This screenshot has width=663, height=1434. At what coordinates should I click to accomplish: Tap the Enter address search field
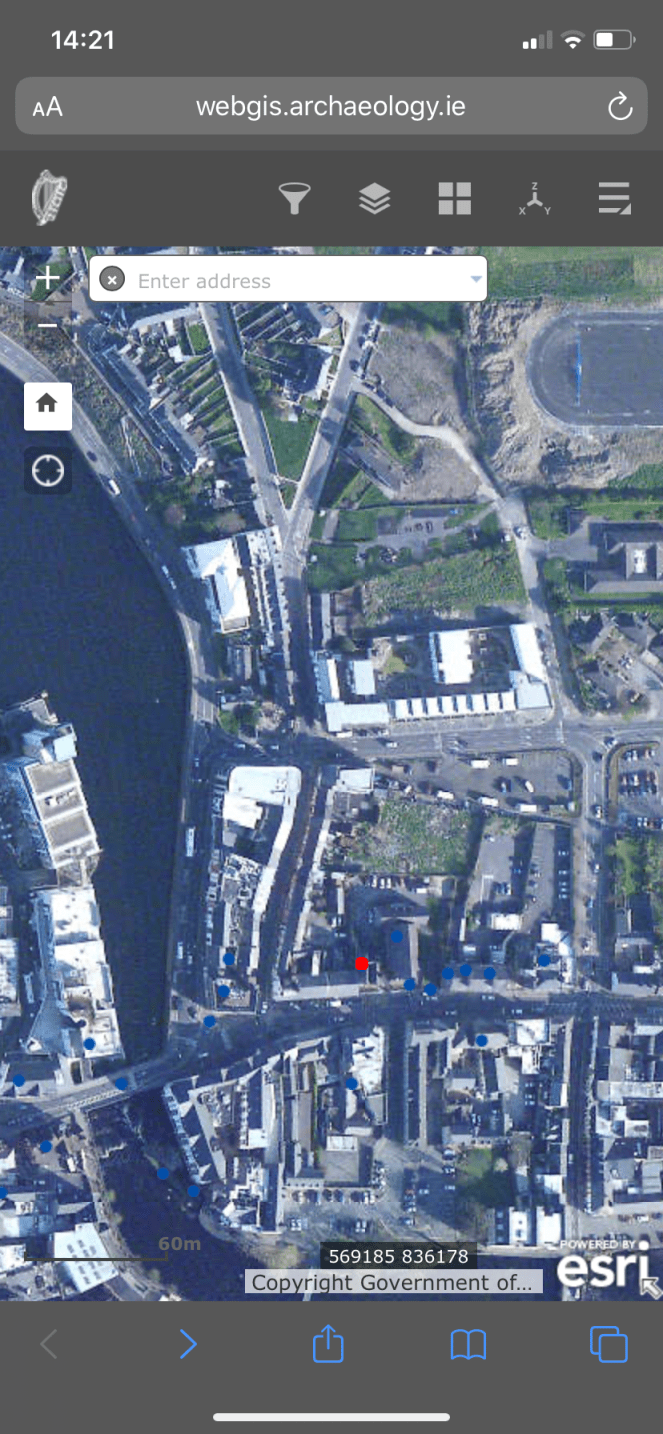[295, 281]
